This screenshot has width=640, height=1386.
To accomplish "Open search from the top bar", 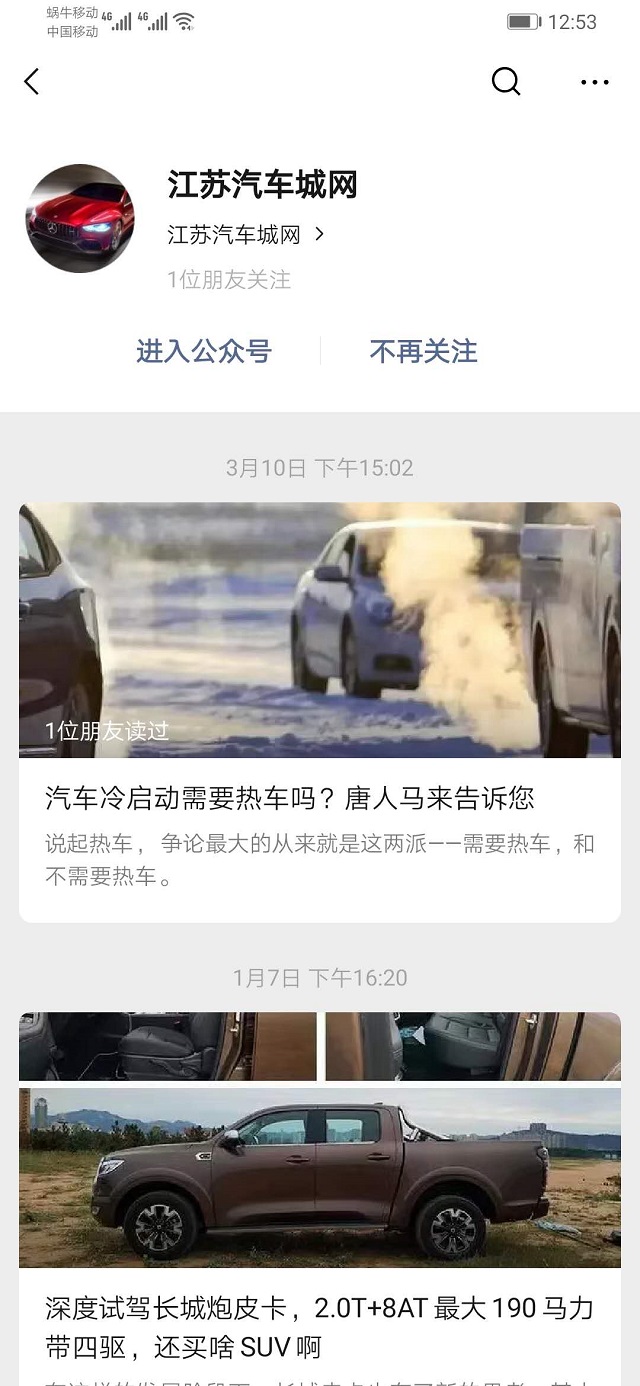I will [506, 82].
